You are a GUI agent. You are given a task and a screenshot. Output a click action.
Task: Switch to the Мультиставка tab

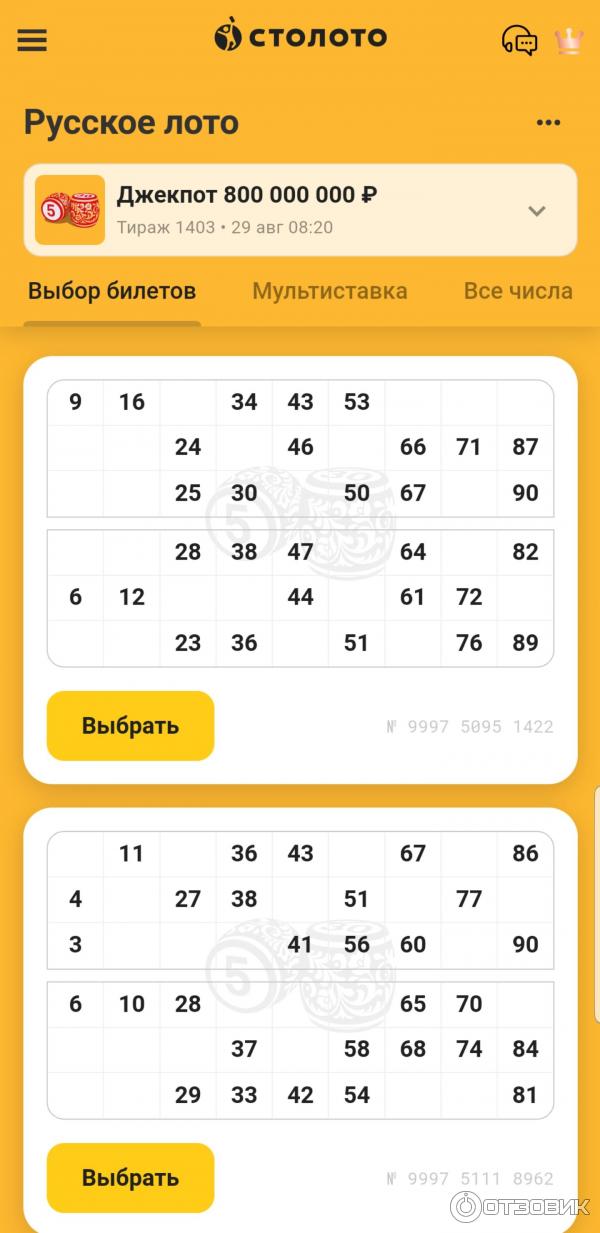[x=329, y=291]
